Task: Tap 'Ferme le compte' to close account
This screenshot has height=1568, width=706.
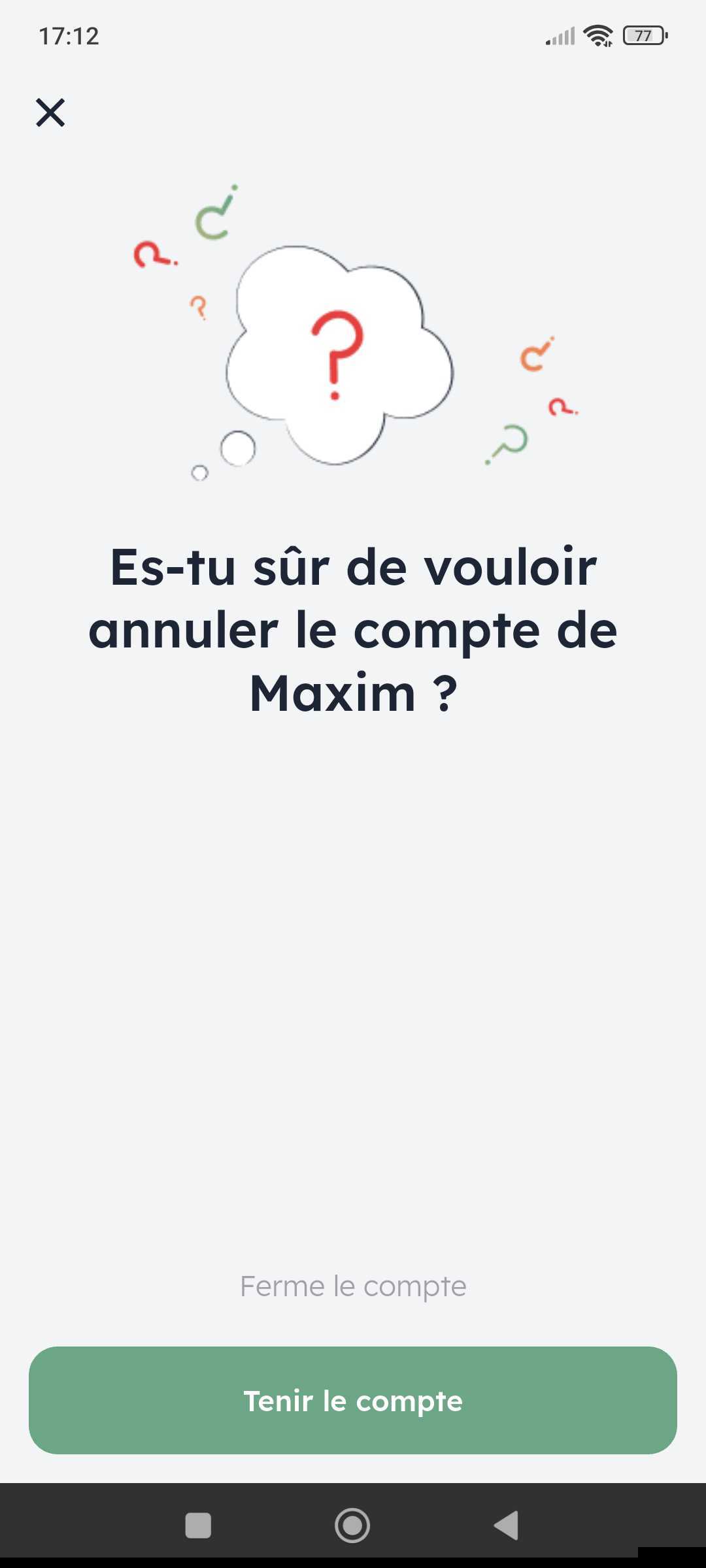Action: (x=353, y=1286)
